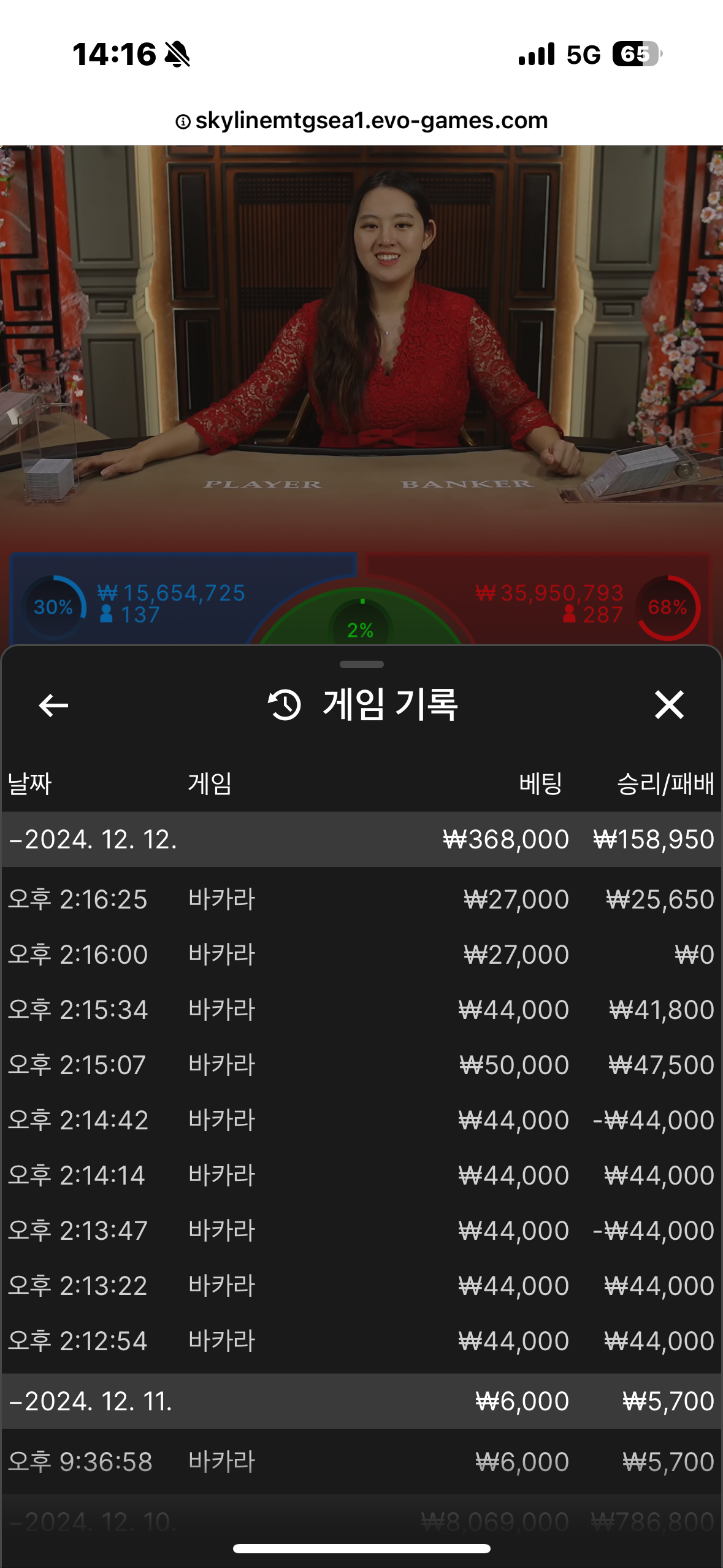Open the 오후 2:16:25 baccarat round
The height and width of the screenshot is (1568, 723).
361,899
